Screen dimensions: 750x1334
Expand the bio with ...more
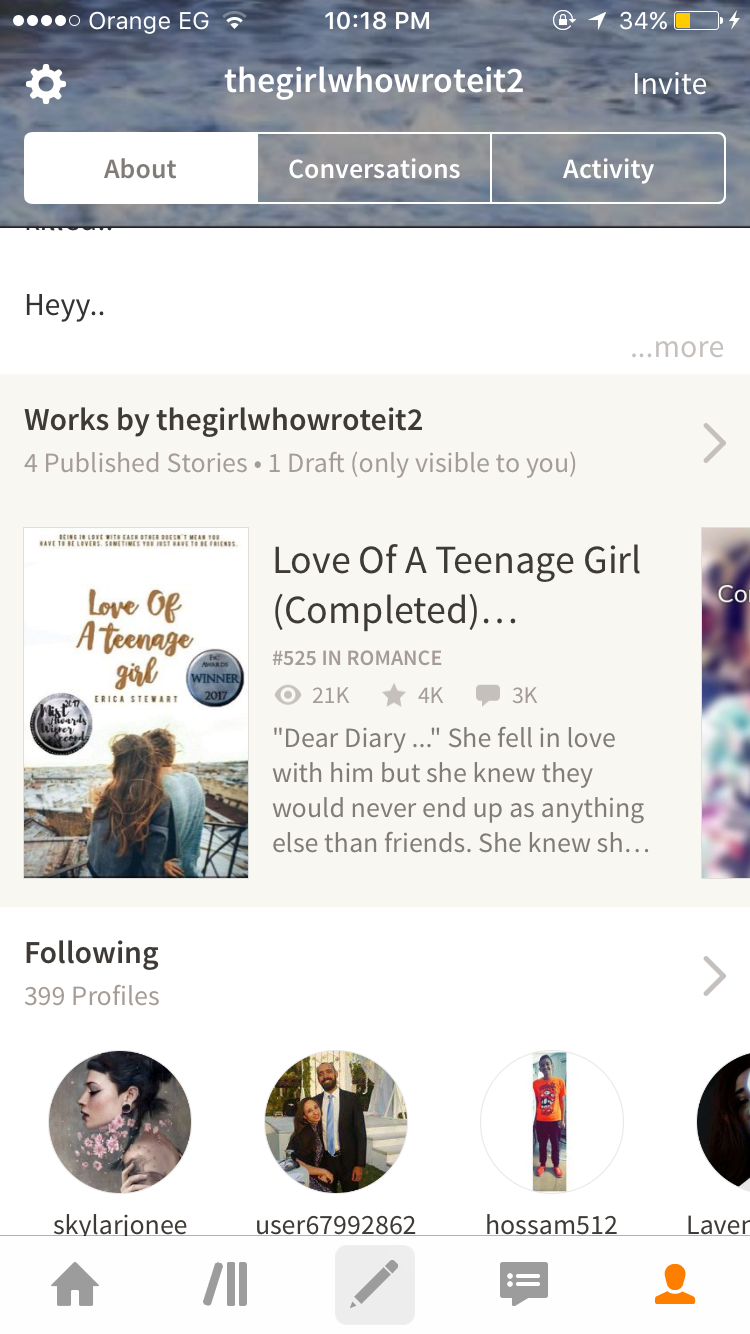pos(677,347)
